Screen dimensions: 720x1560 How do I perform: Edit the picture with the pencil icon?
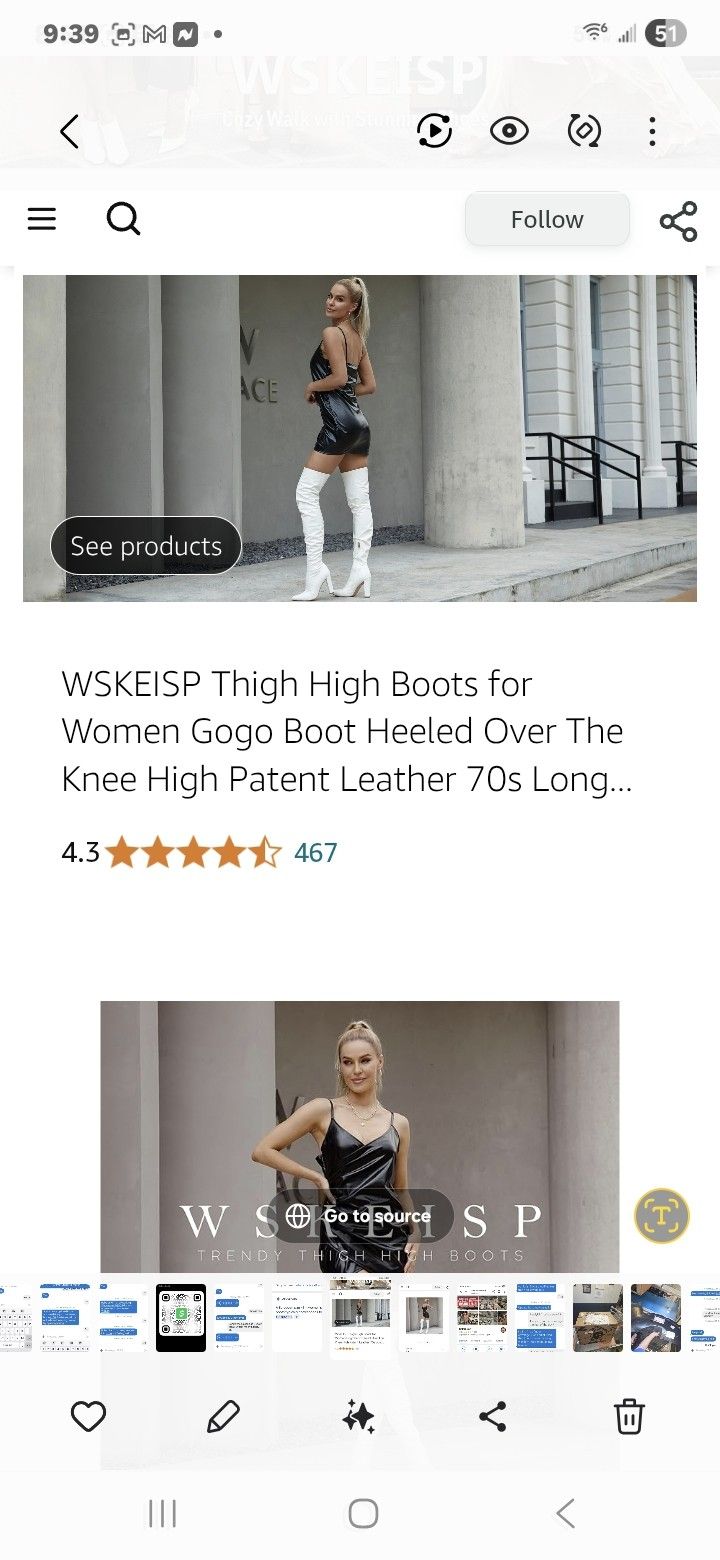pyautogui.click(x=223, y=1416)
